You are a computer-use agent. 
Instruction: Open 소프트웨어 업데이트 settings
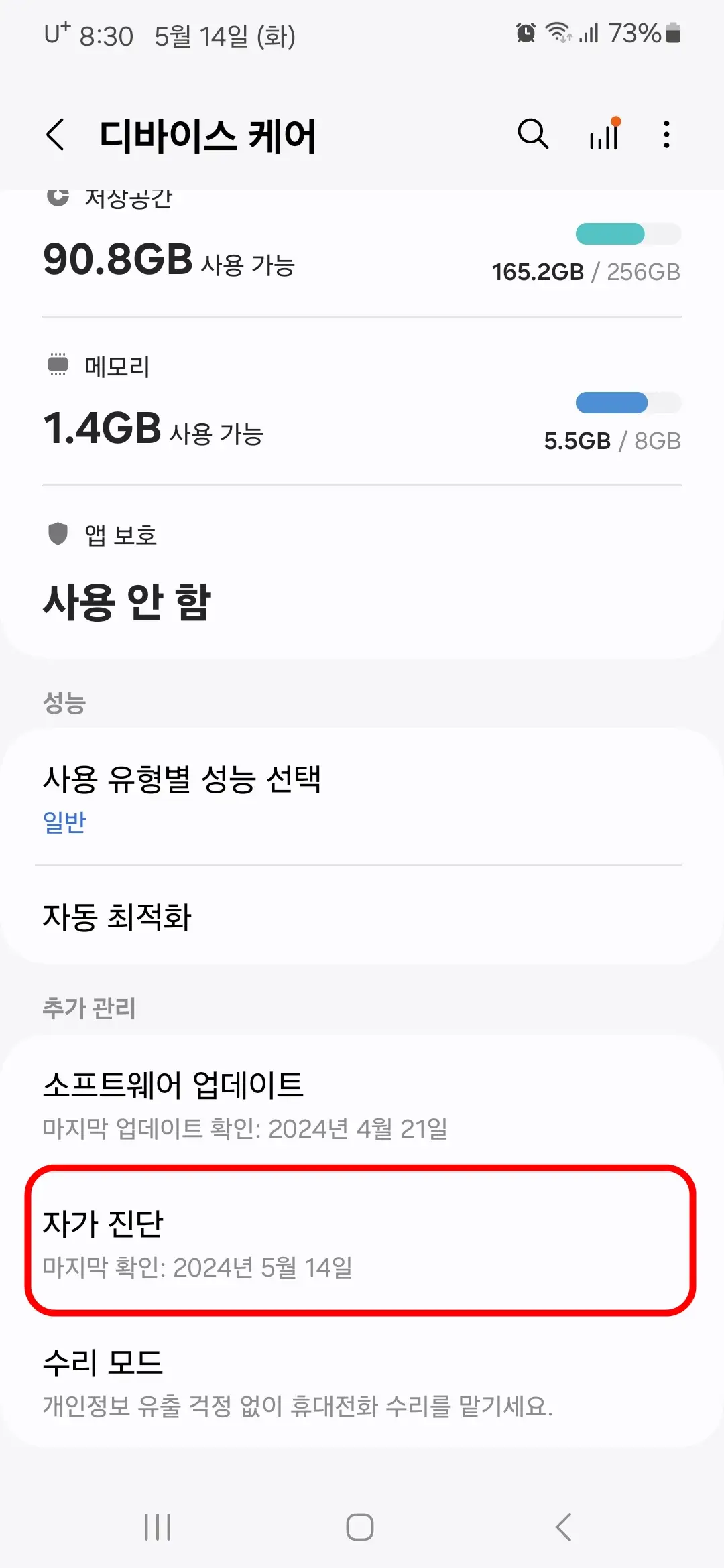[362, 1102]
